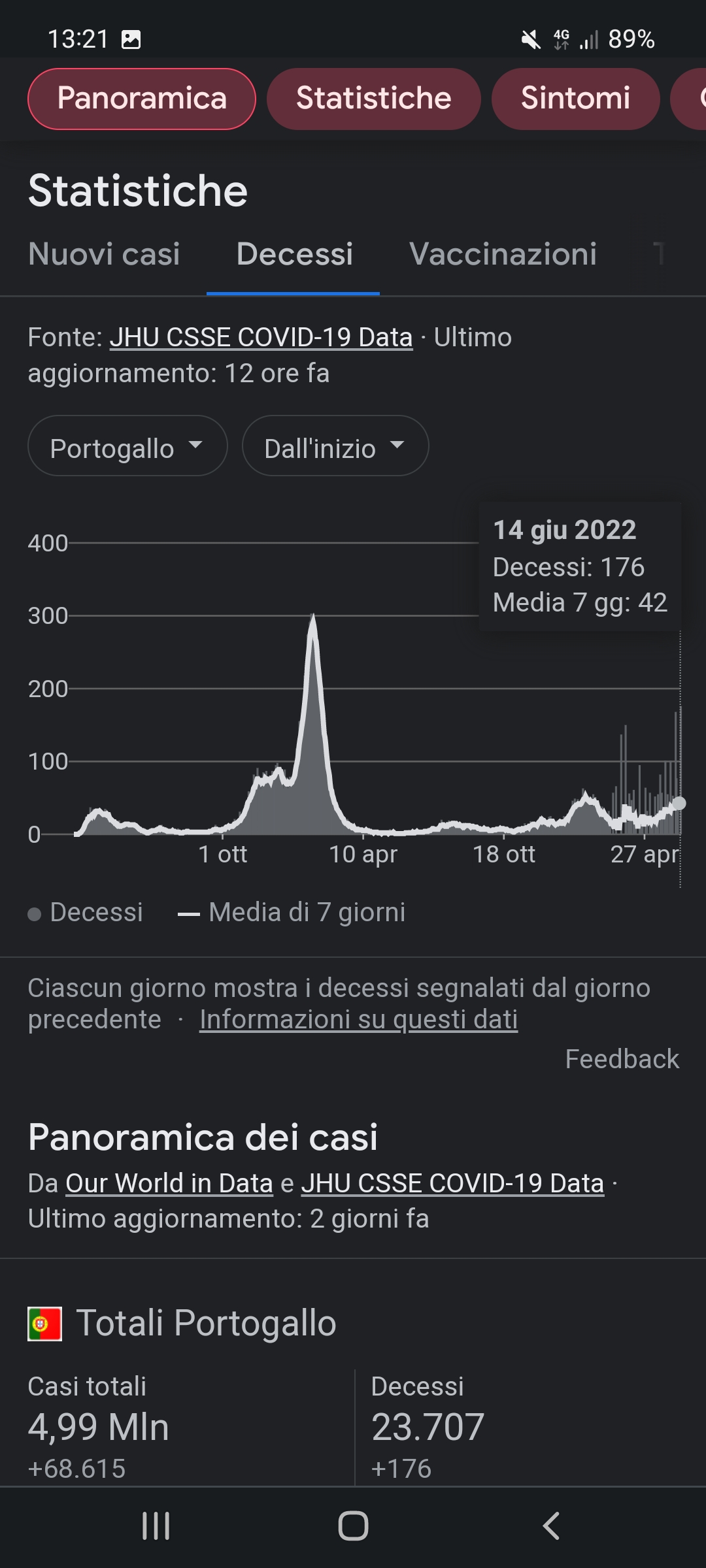Expand the Portogallo country dropdown

tap(127, 448)
